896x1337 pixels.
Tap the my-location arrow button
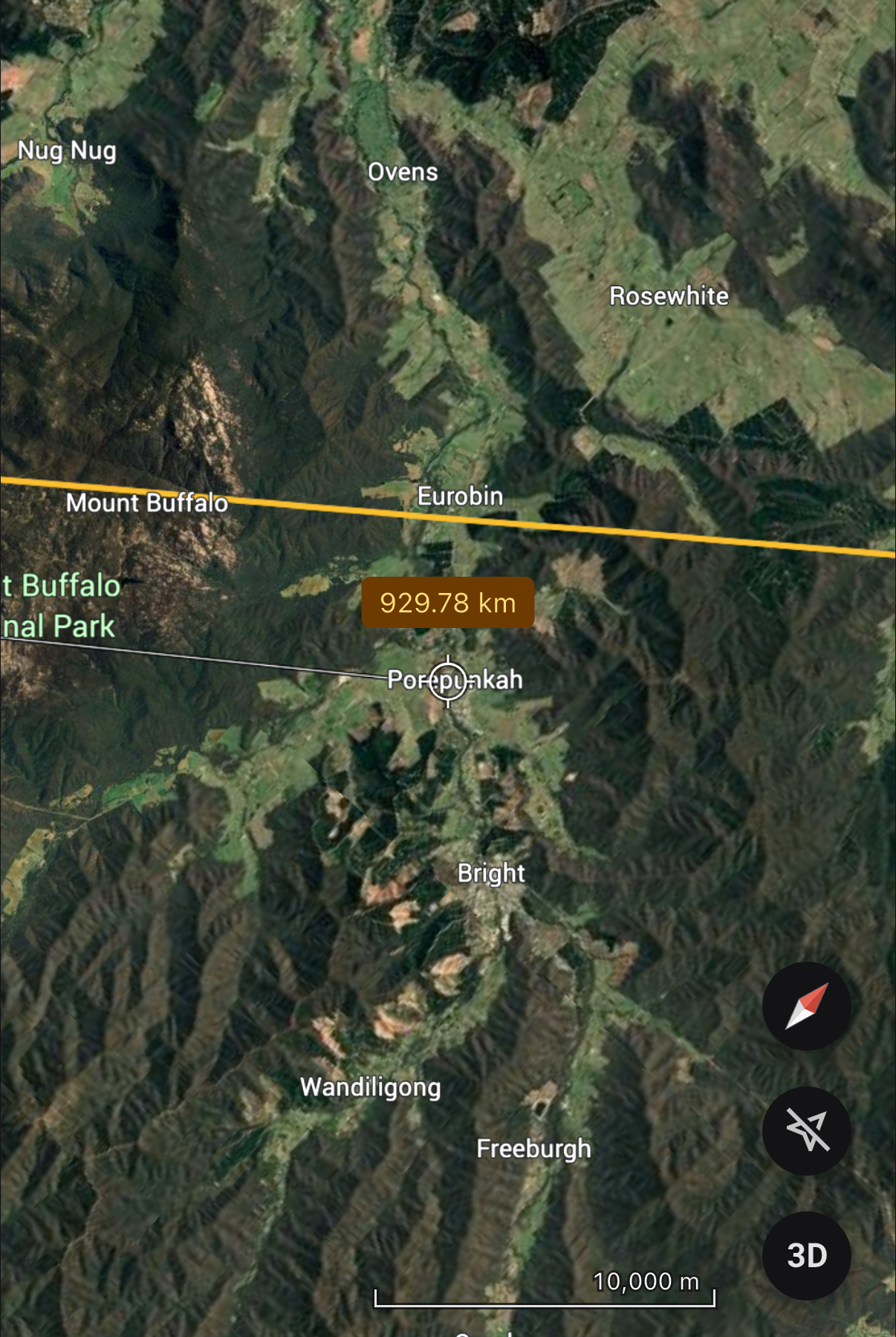[806, 1130]
